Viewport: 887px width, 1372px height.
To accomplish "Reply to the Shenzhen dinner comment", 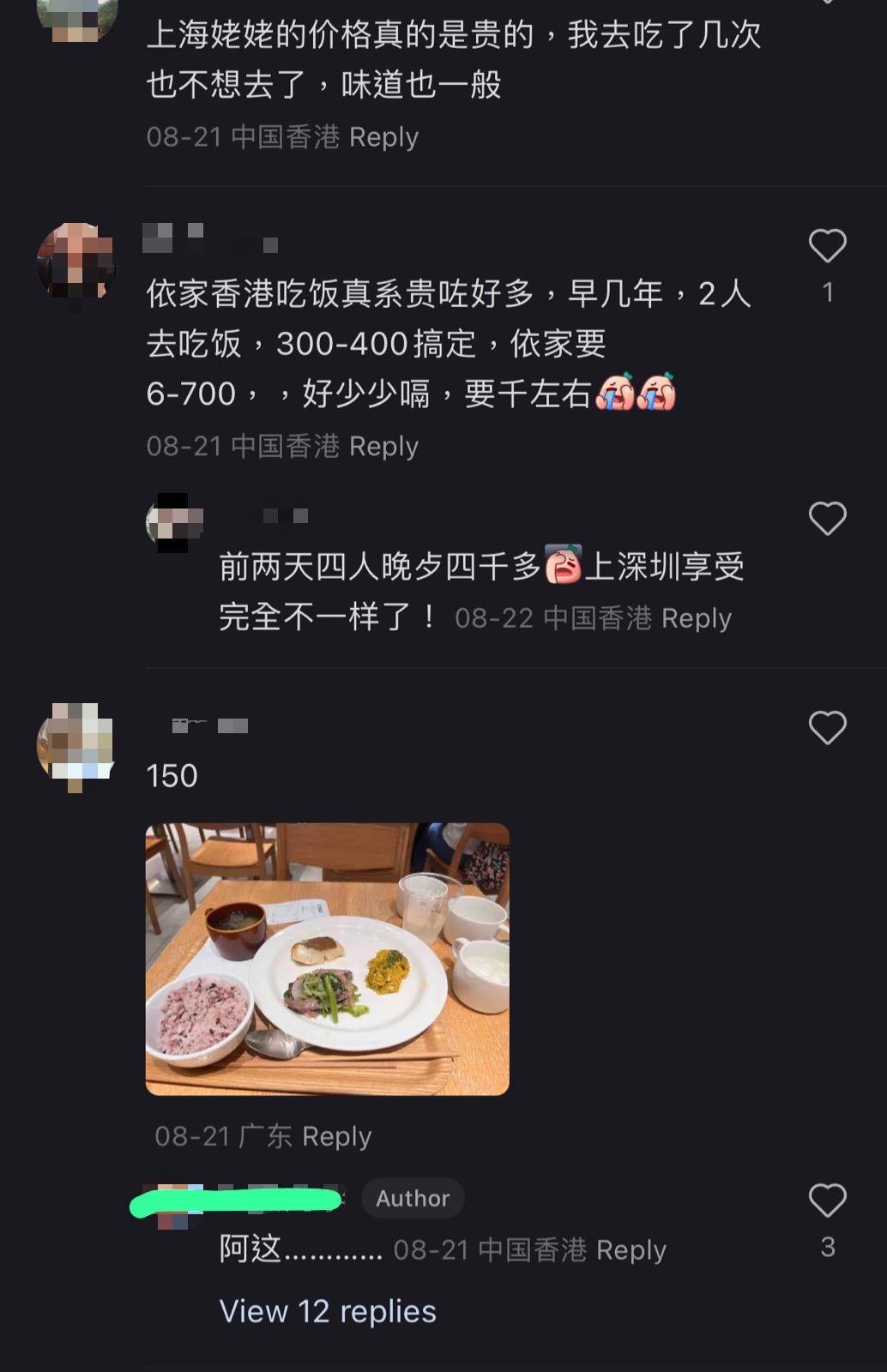I will (x=697, y=617).
